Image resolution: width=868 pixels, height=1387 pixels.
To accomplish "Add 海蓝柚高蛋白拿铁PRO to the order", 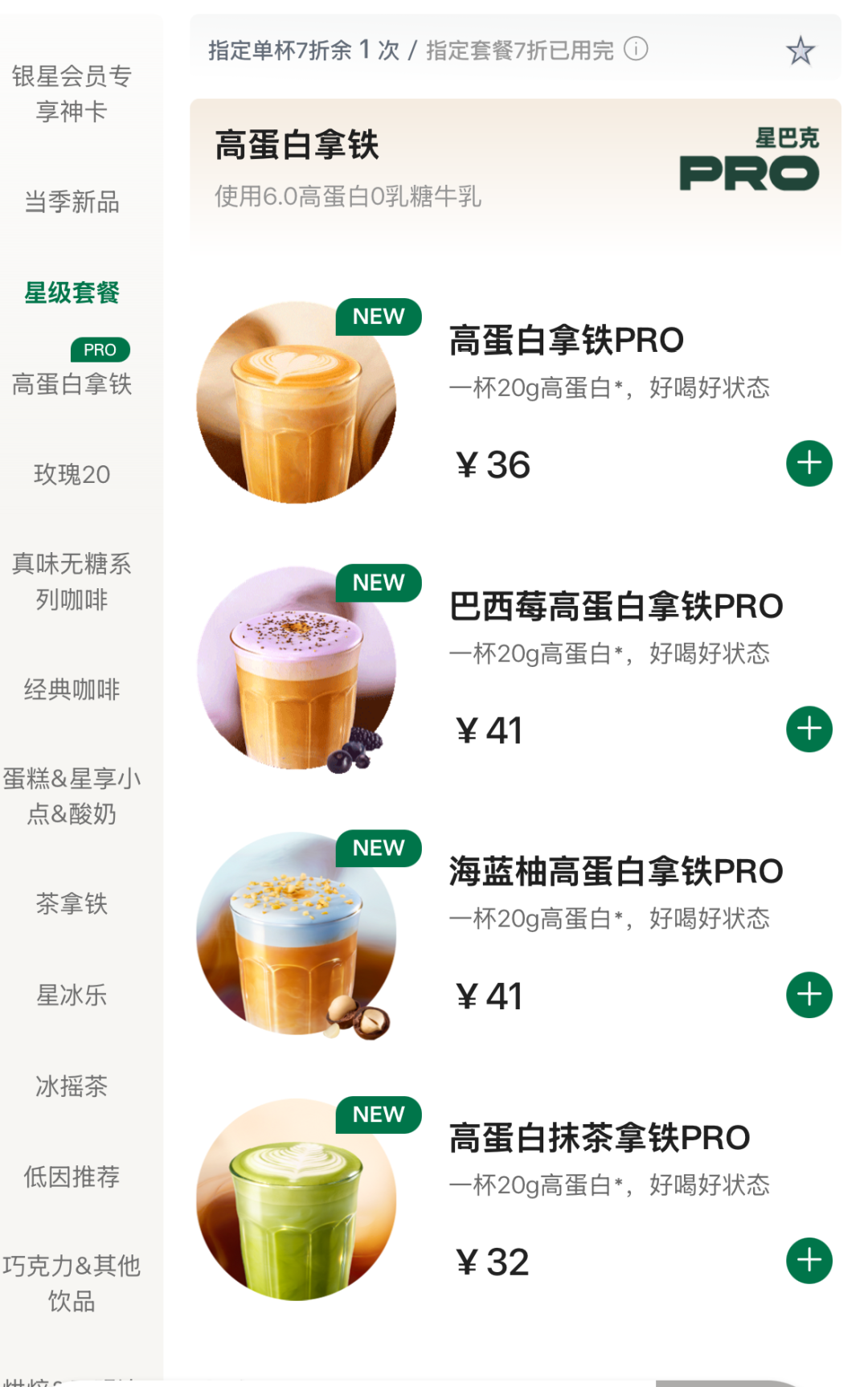I will click(809, 995).
